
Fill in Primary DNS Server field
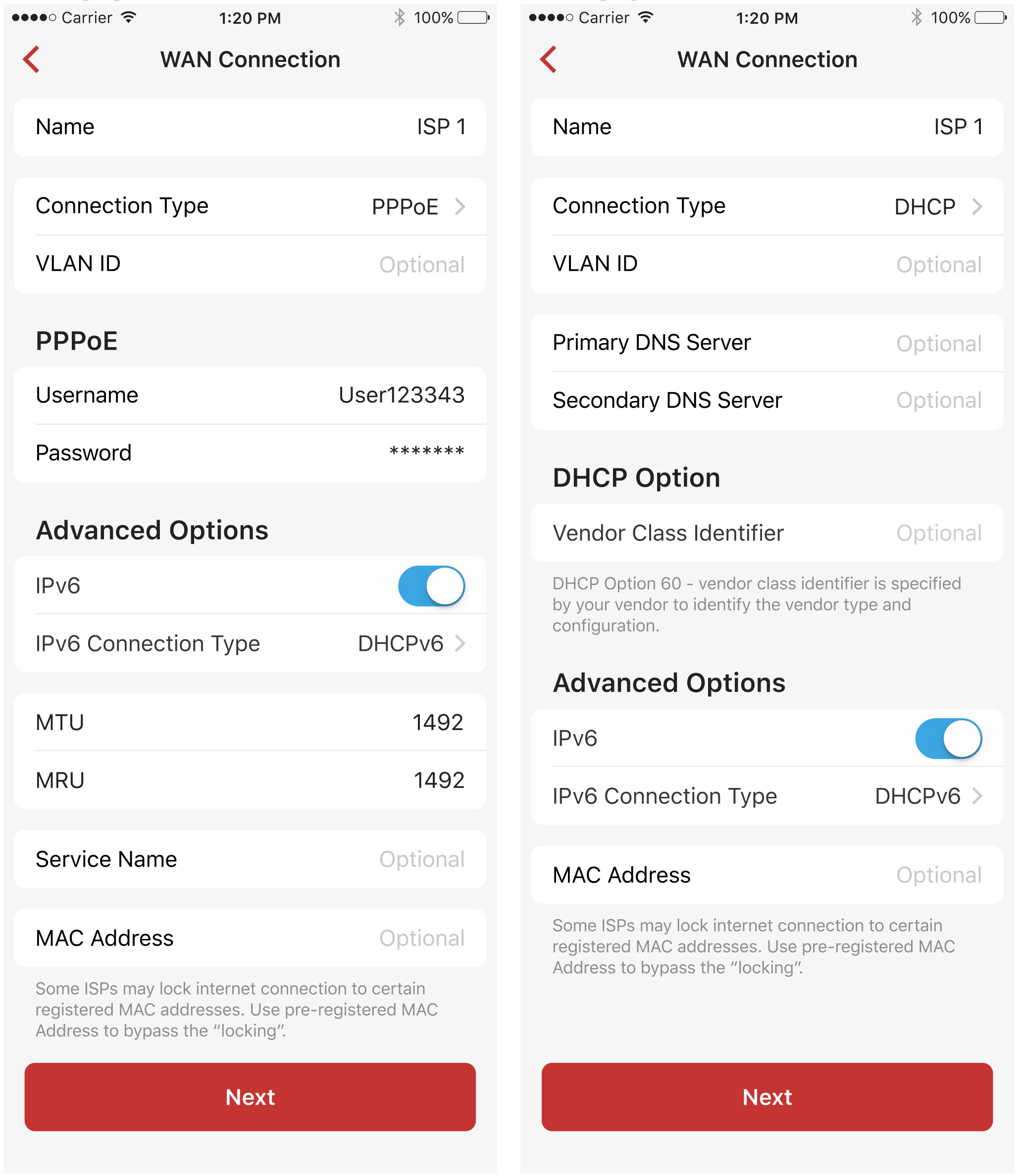click(x=938, y=343)
